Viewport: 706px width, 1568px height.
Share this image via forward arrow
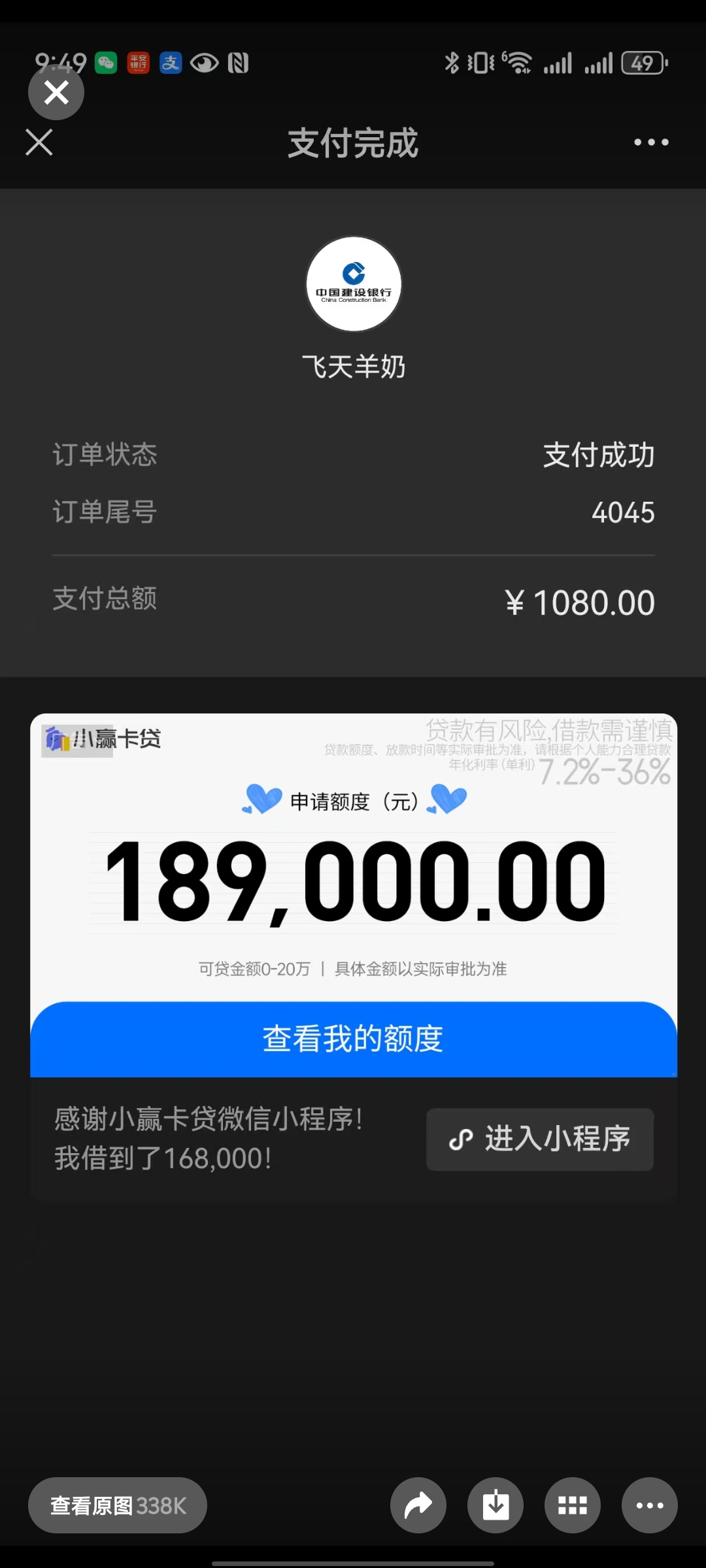click(x=418, y=1505)
